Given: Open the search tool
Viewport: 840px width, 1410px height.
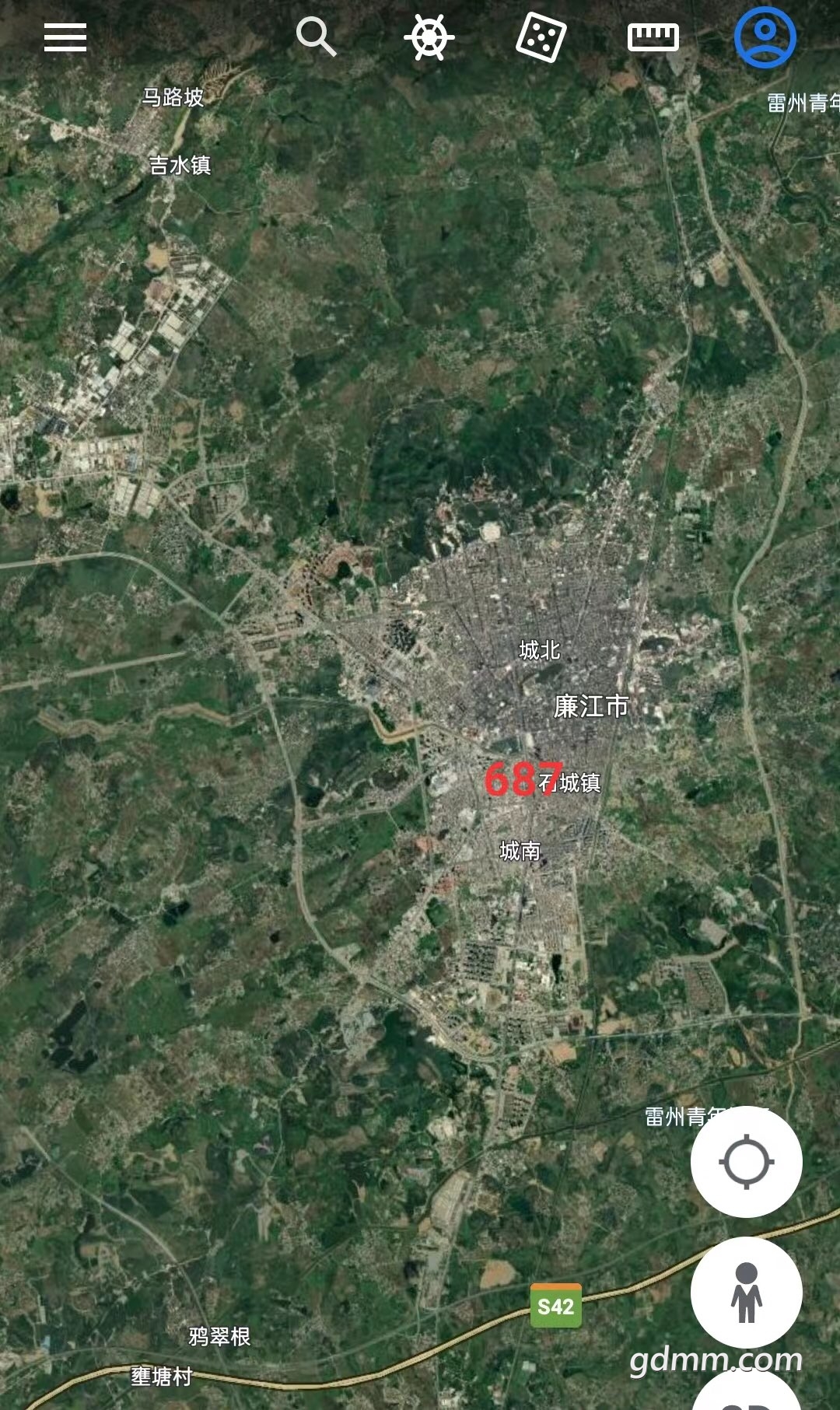Looking at the screenshot, I should pyautogui.click(x=316, y=37).
